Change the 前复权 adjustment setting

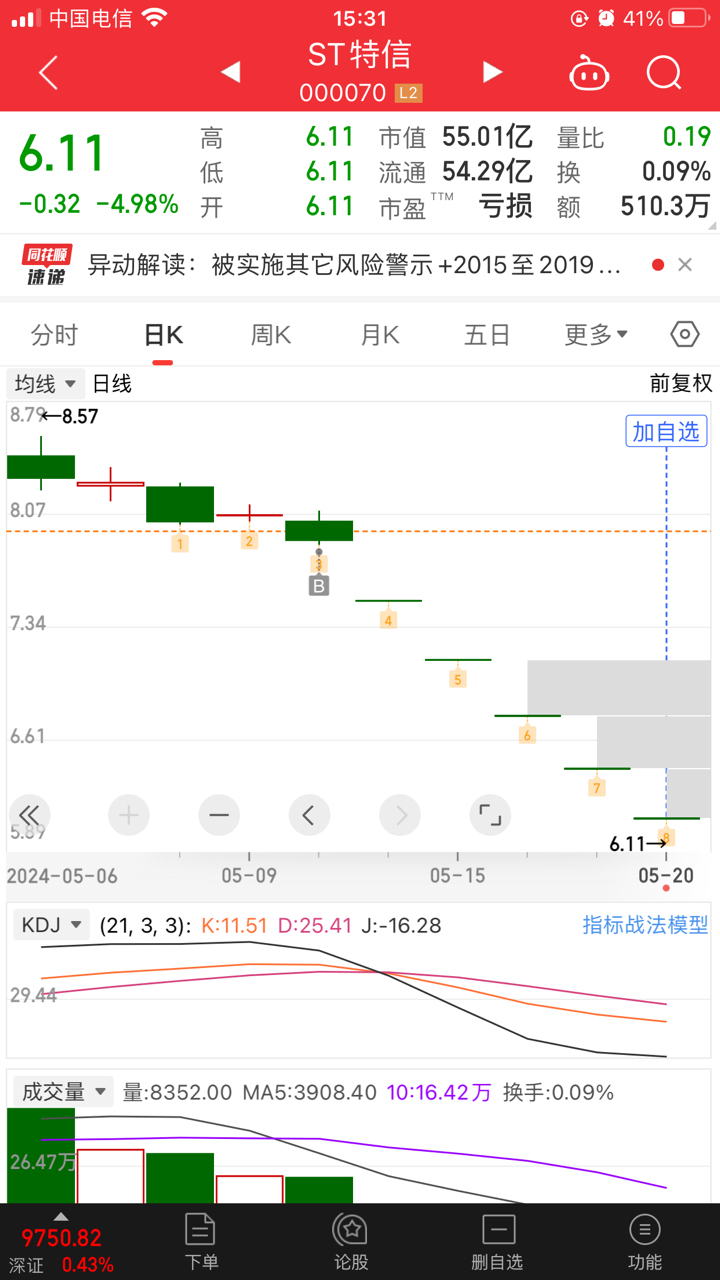[x=681, y=384]
